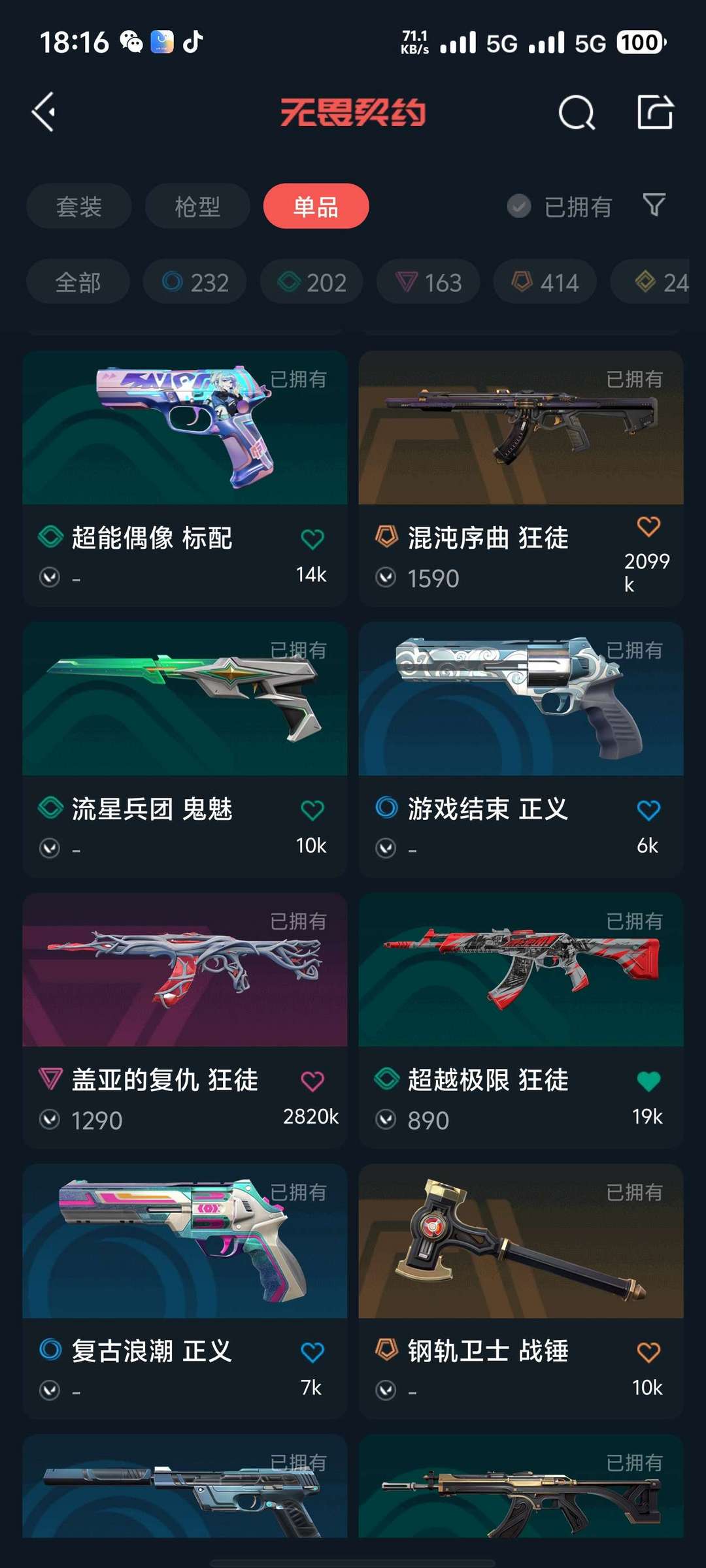Toggle the 已拥有 checkbox filter
Viewport: 706px width, 1568px height.
[x=560, y=206]
